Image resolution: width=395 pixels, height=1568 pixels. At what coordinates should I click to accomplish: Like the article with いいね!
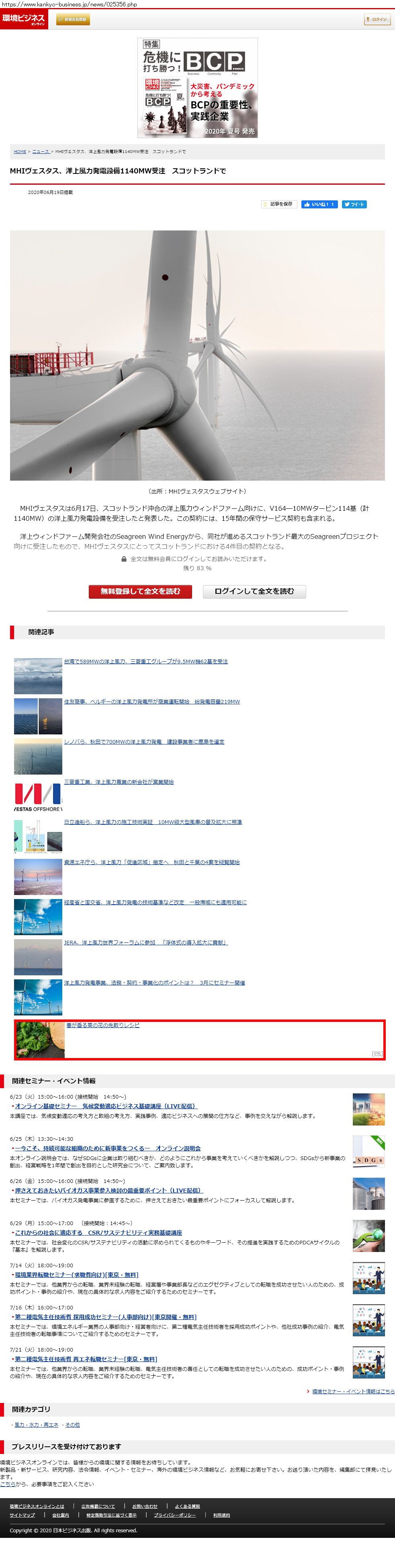tap(319, 204)
